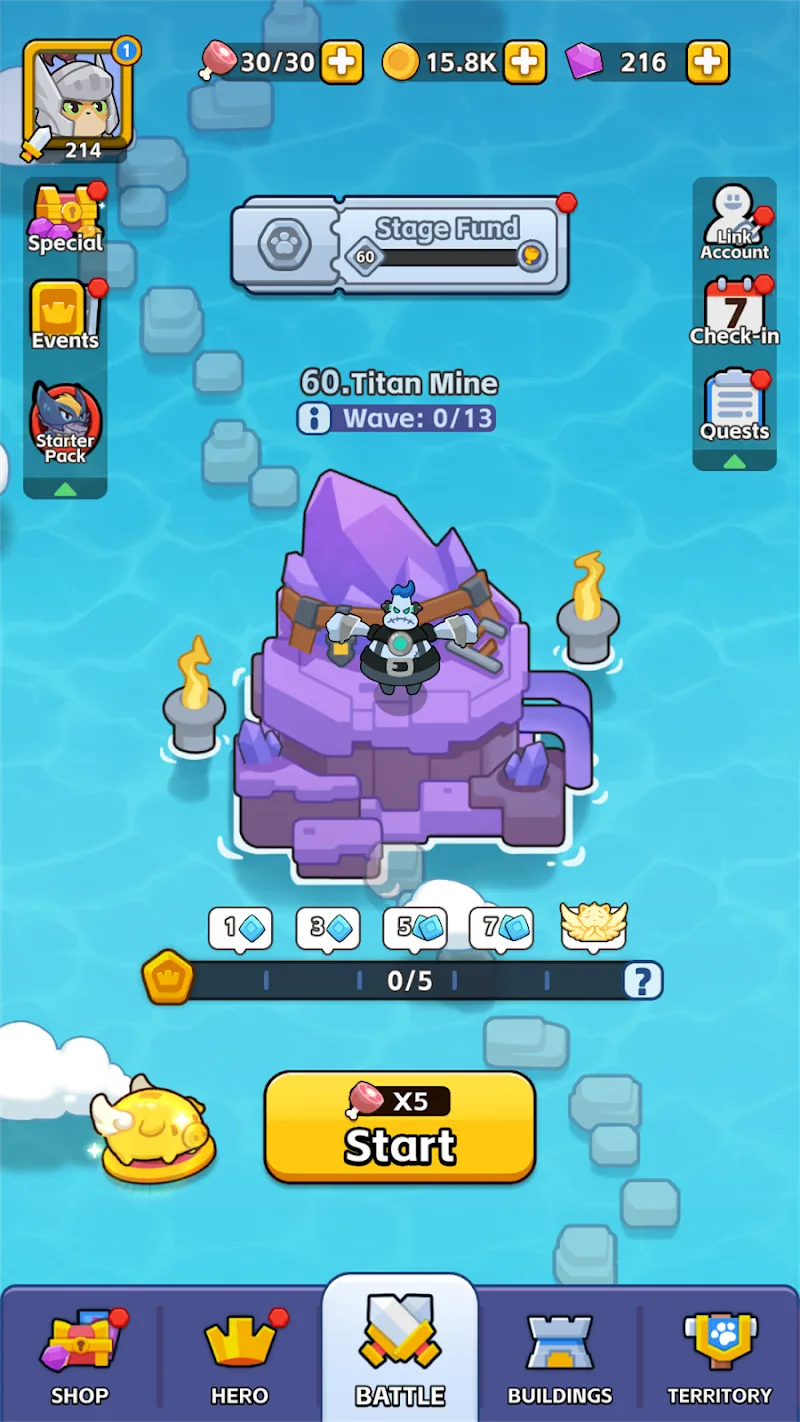The height and width of the screenshot is (1422, 800).
Task: View wave info for Titan Mine
Action: (314, 418)
